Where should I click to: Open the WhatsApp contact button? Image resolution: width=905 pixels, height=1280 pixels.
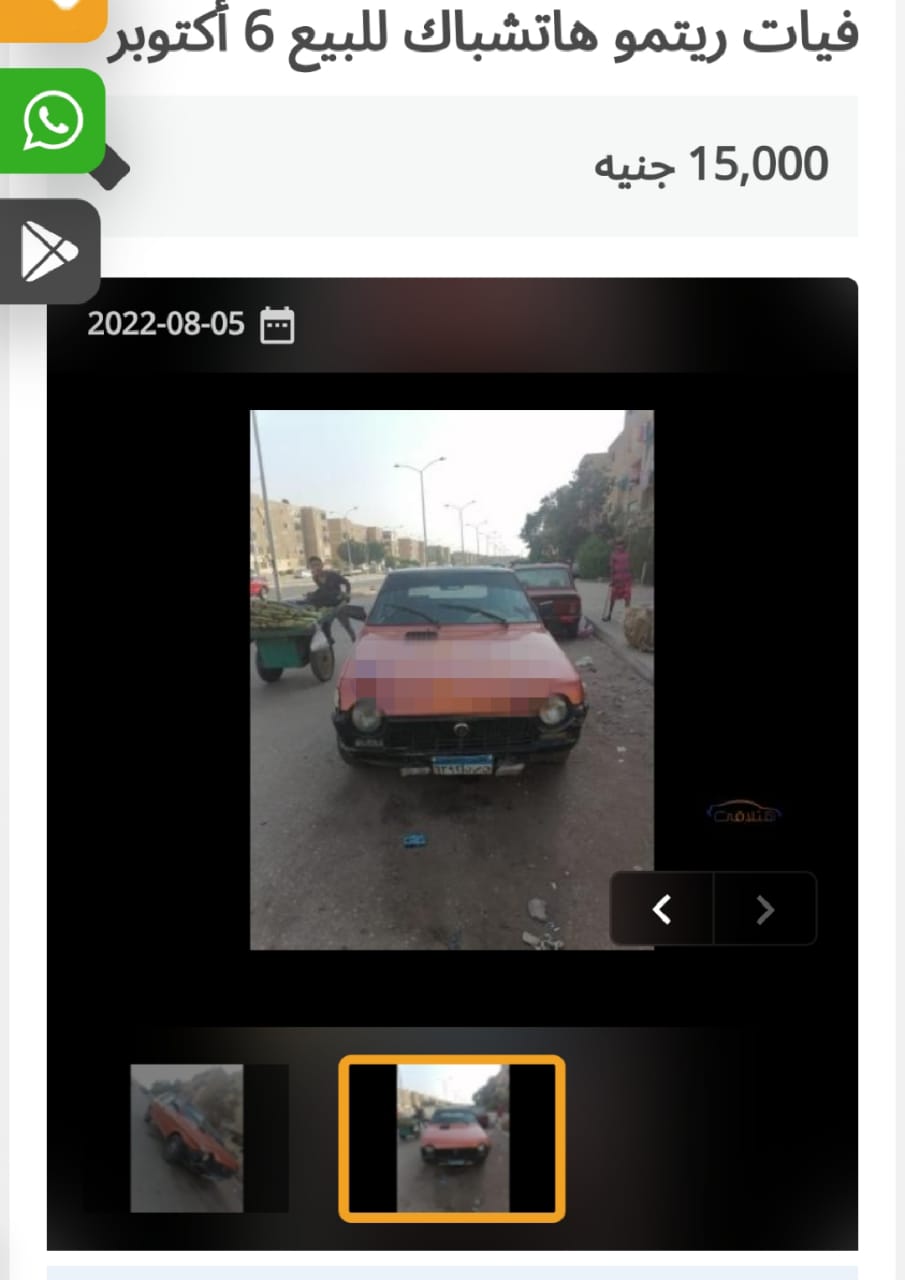pos(52,122)
